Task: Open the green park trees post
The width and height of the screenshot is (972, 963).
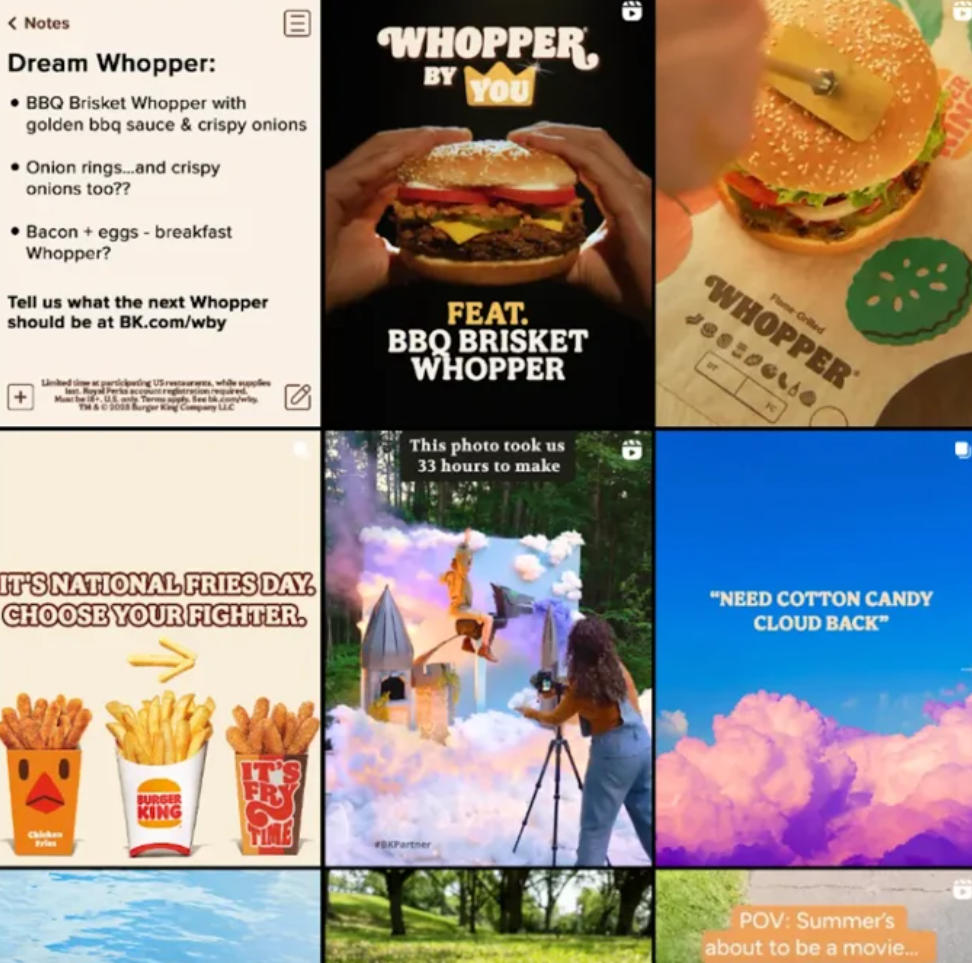Action: point(488,916)
